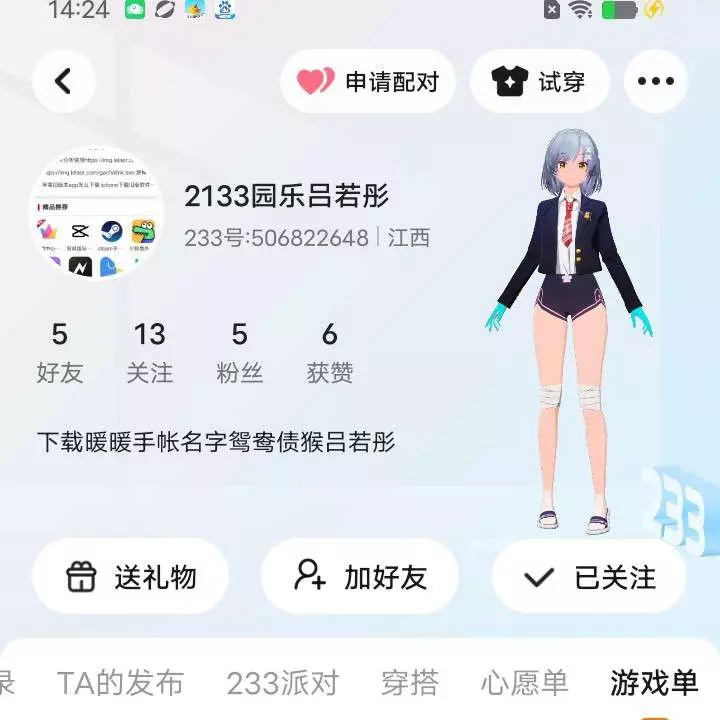
Task: Switch to the 心愿单 tab
Action: click(524, 683)
